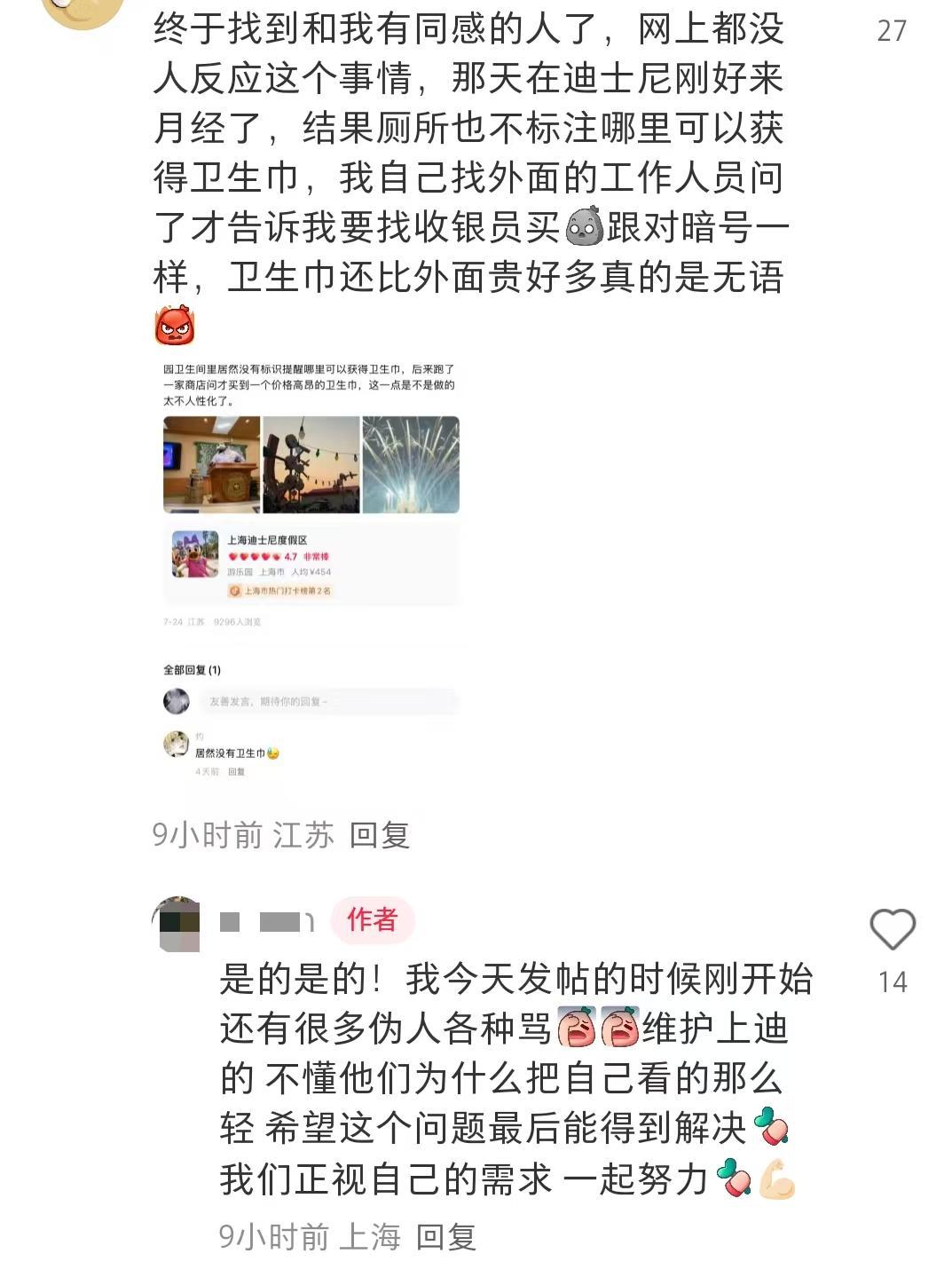Like the author's reply with the heart
The height and width of the screenshot is (1285, 952).
click(x=892, y=929)
